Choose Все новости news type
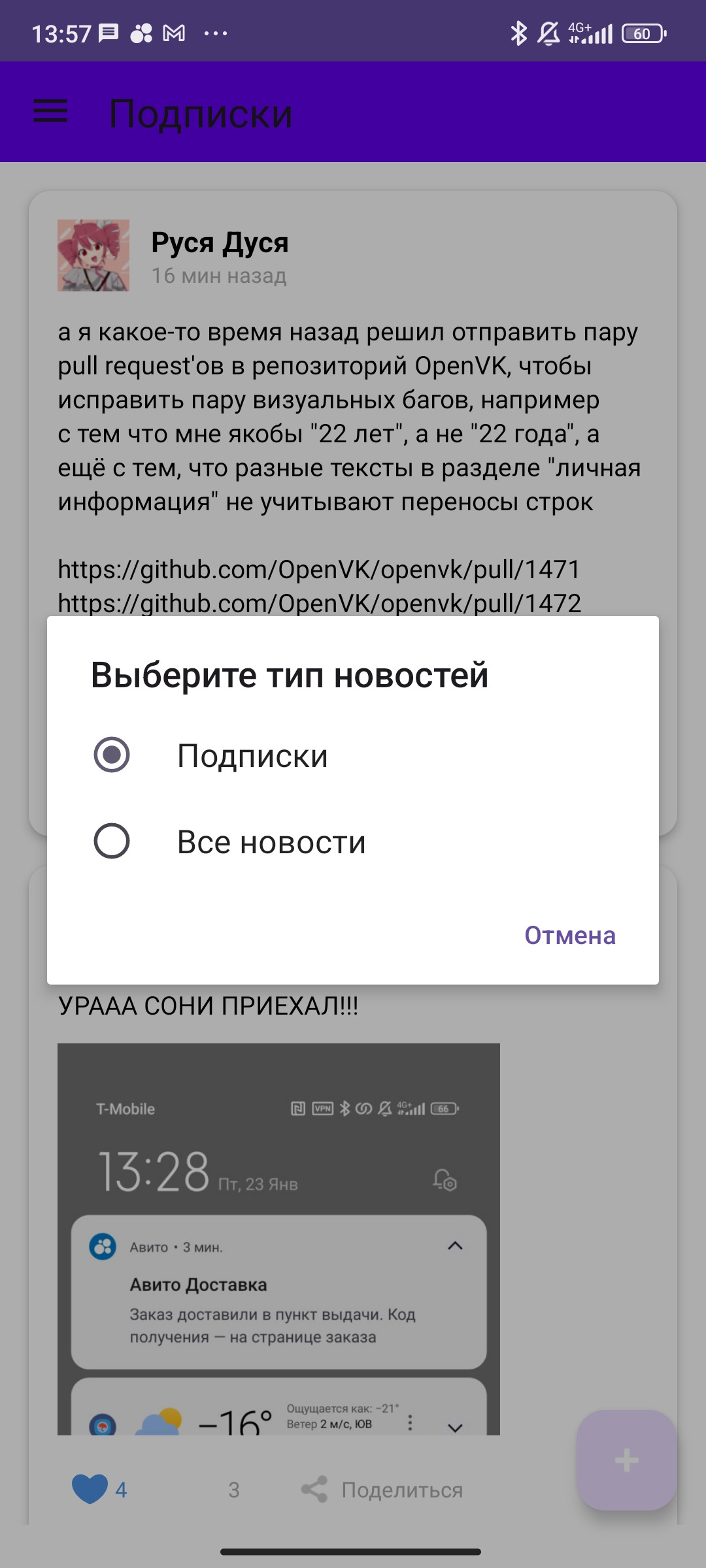 tap(112, 841)
